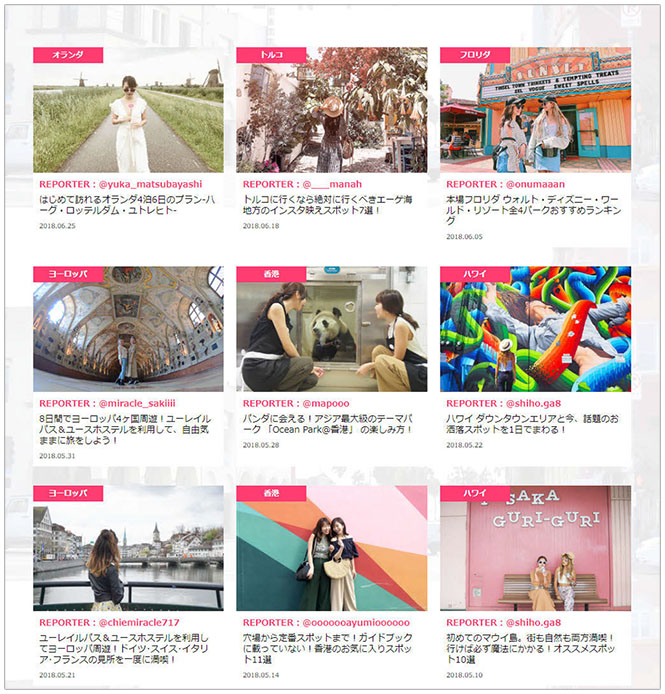
Task: Open the Hawaii downtown article dated 2018.05.22
Action: [x=535, y=331]
